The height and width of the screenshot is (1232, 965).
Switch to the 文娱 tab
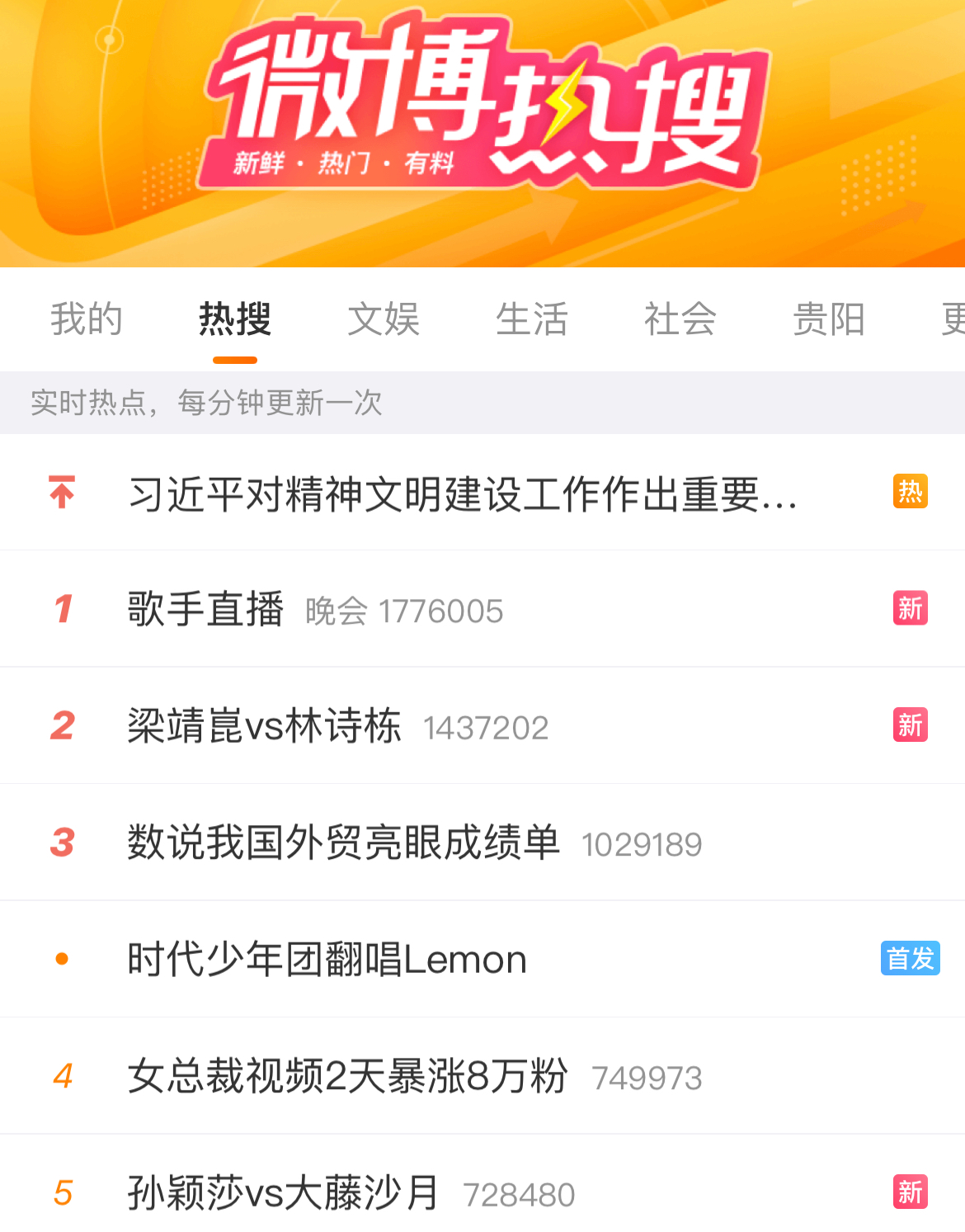(x=384, y=319)
